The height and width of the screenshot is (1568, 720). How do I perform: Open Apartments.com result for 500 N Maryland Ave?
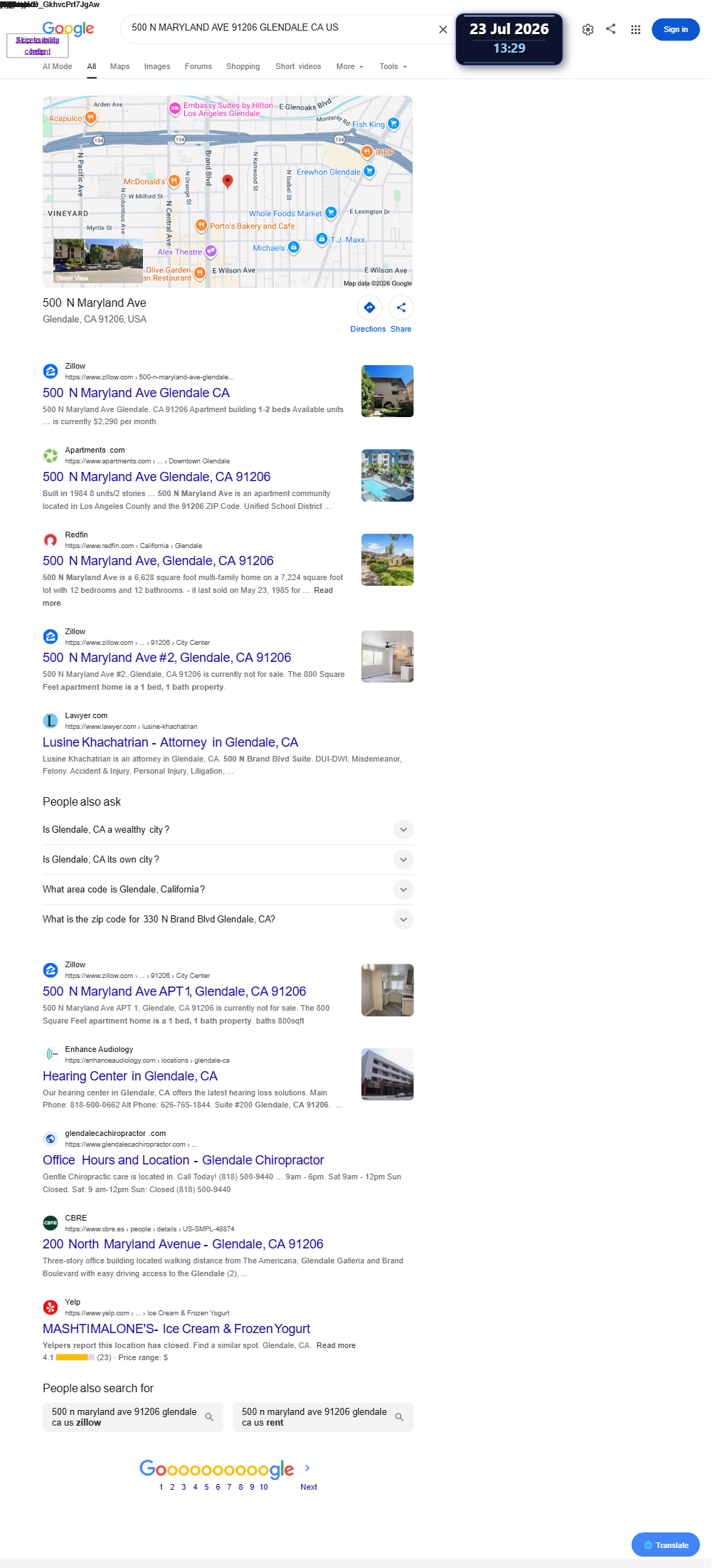[157, 477]
